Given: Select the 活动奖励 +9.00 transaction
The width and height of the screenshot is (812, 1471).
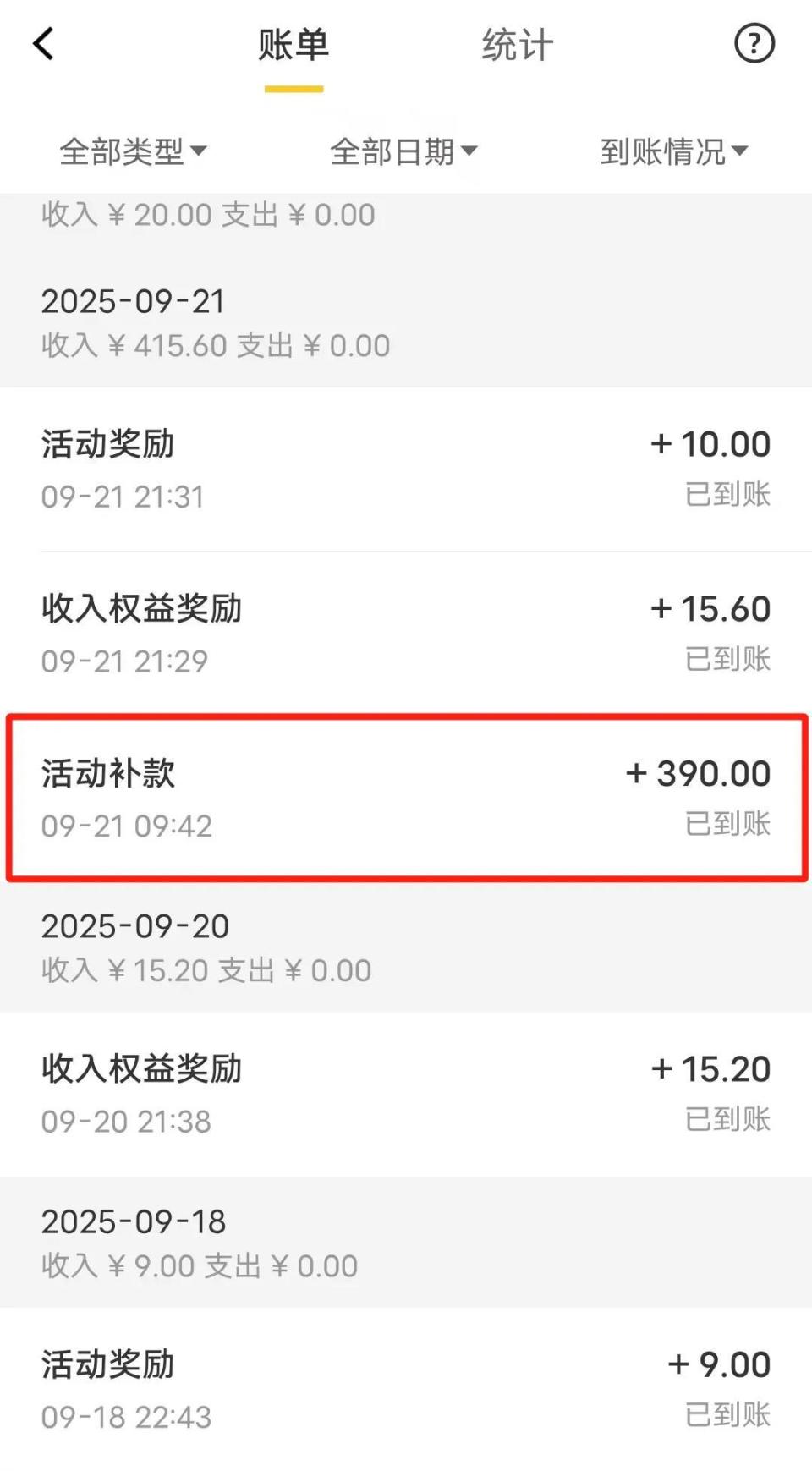Looking at the screenshot, I should click(406, 1387).
